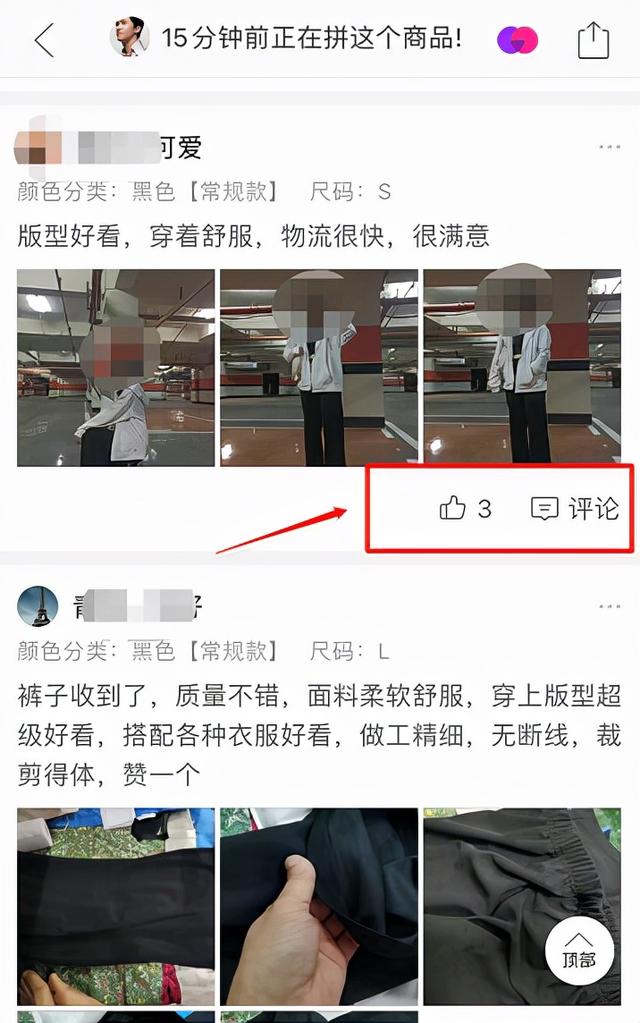Screen dimensions: 640x1023
Task: Open the more options dots on size S review
Action: (609, 148)
